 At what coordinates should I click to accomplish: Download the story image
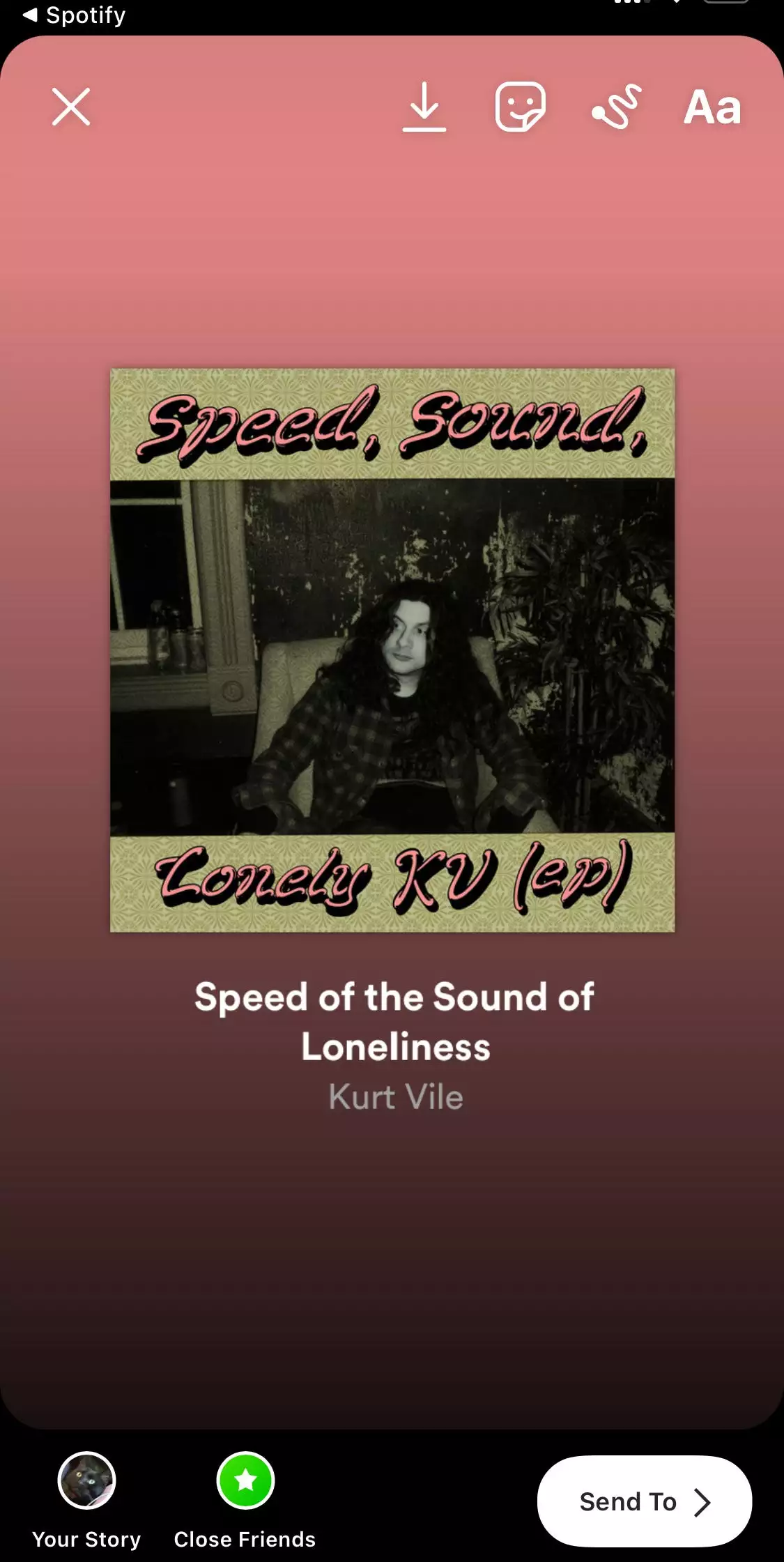pos(424,107)
